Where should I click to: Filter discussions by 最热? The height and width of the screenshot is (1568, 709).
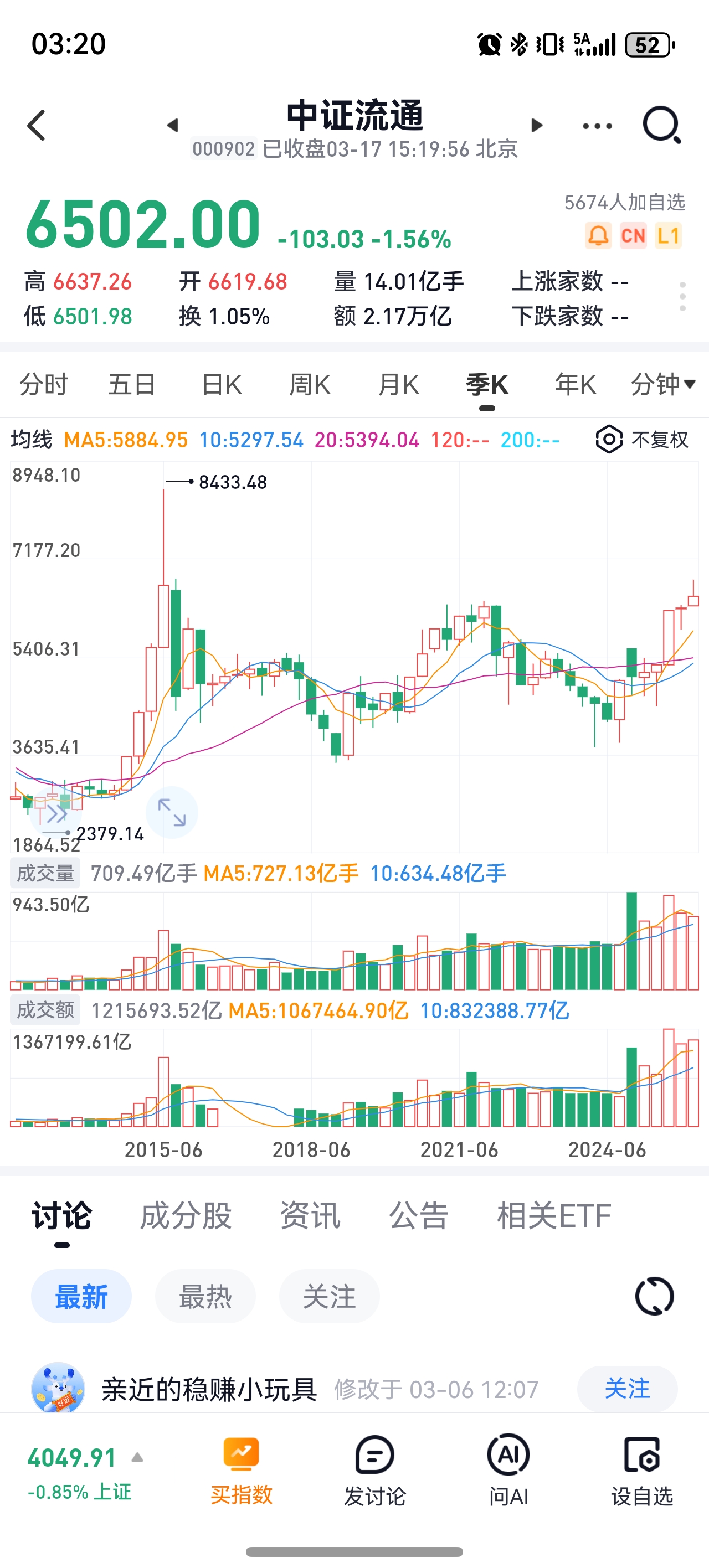pos(205,1296)
